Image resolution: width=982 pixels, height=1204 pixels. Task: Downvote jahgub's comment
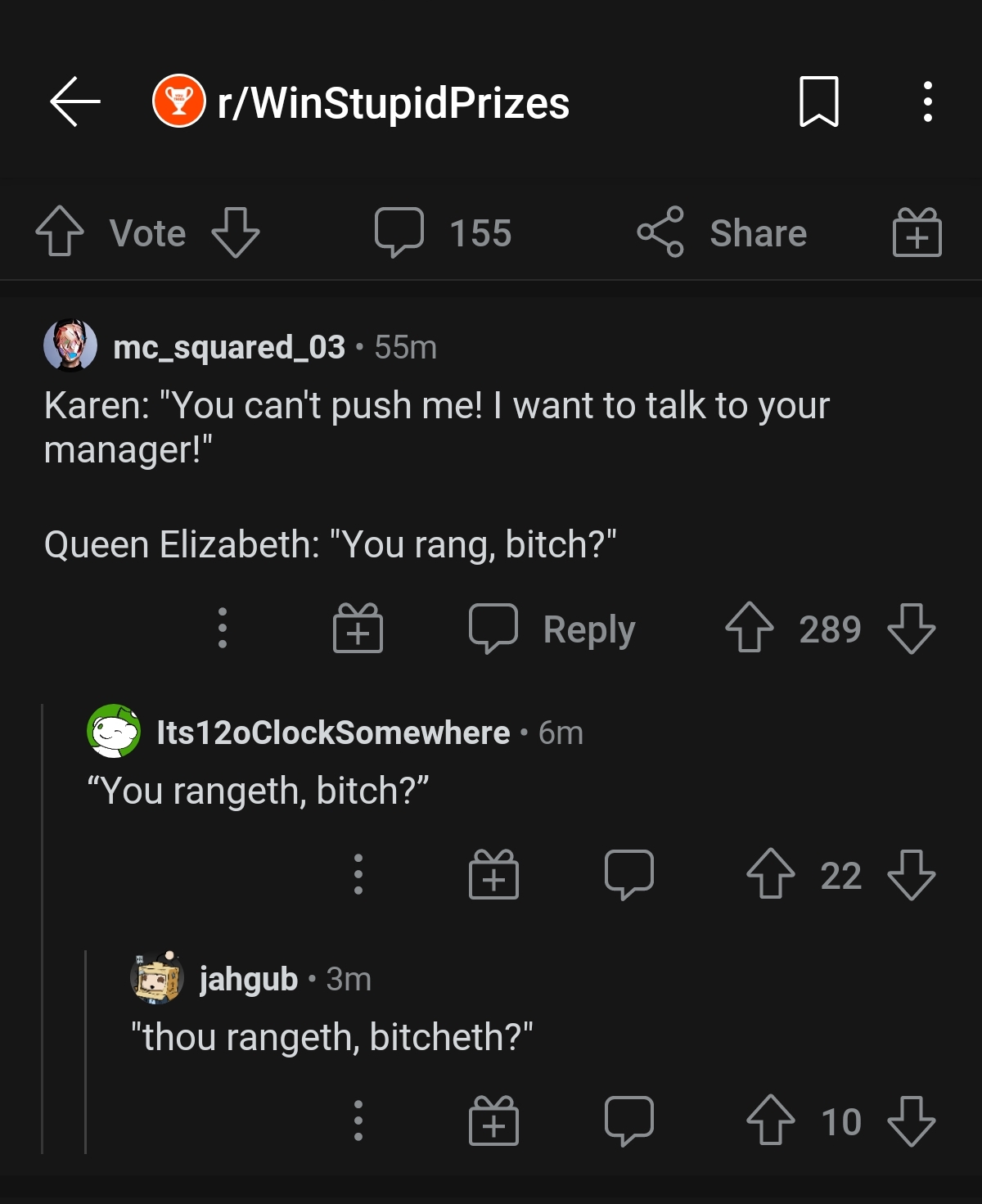[x=911, y=1121]
